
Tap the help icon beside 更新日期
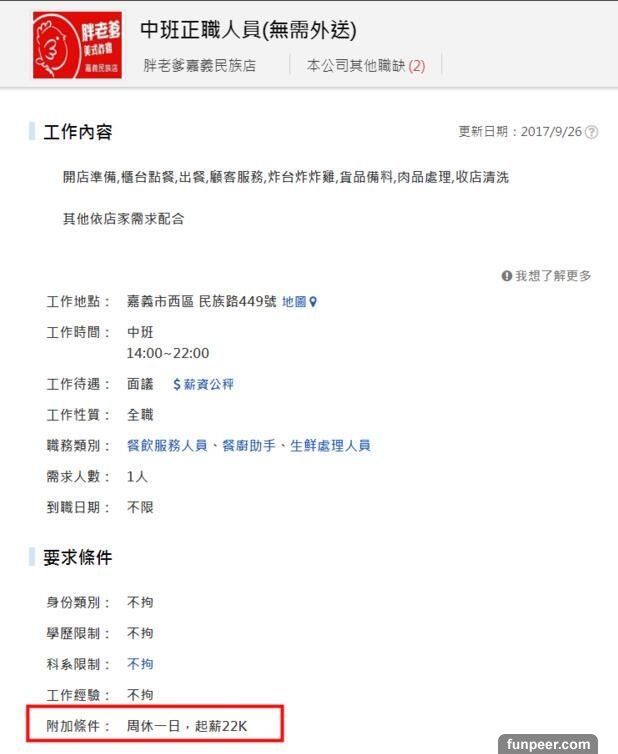tap(591, 132)
